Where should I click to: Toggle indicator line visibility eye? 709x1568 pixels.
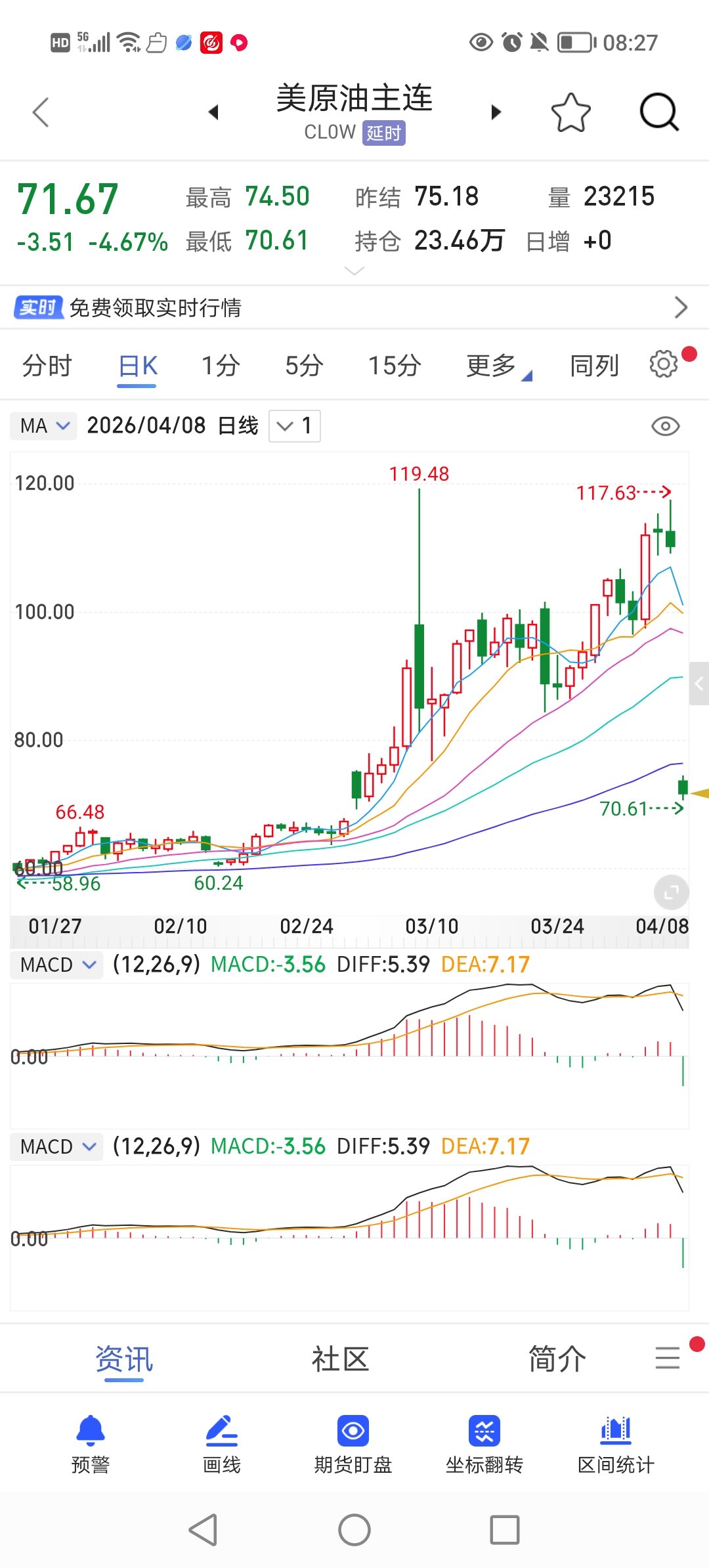[665, 427]
